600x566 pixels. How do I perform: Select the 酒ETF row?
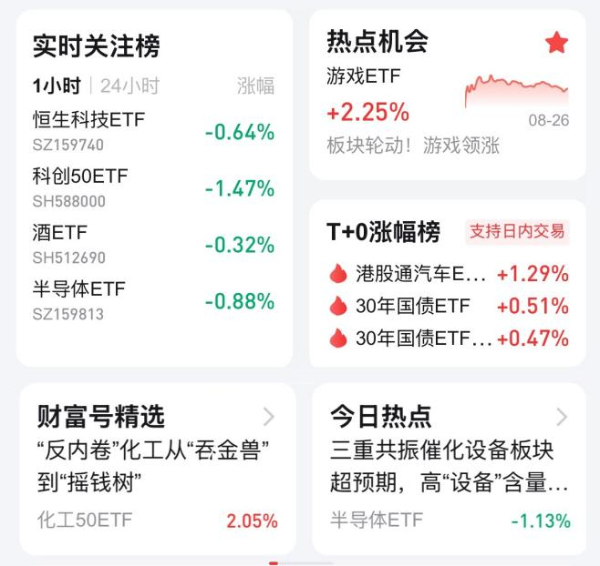tap(152, 244)
